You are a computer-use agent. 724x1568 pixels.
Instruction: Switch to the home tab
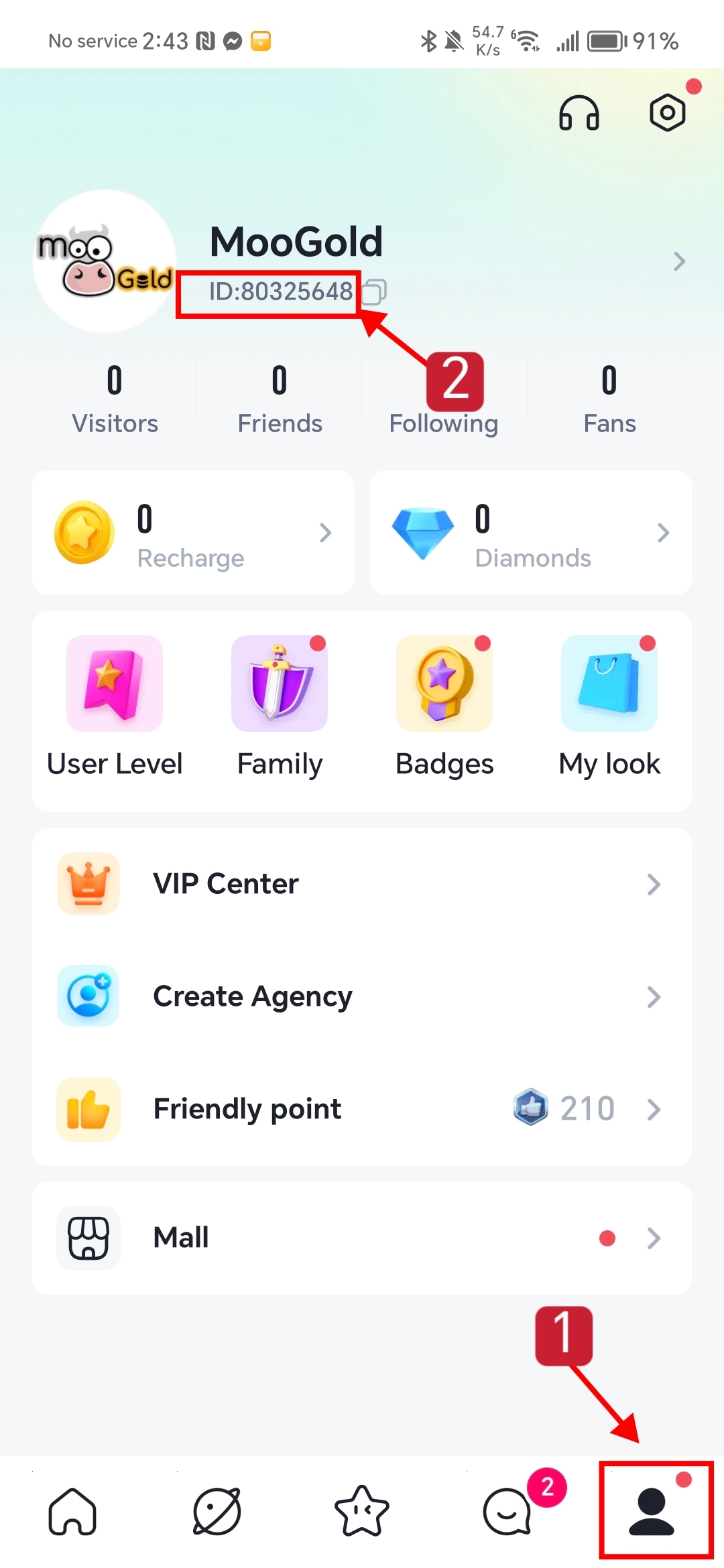(72, 1511)
